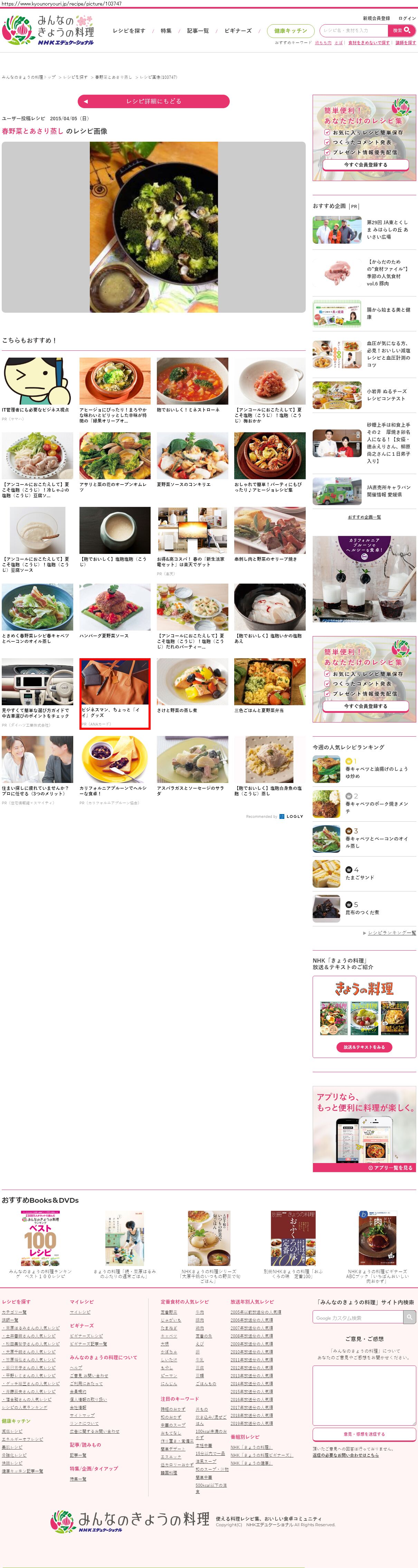
Task: Tap 今すぐ会員登録する in the top banner
Action: pyautogui.click(x=365, y=165)
